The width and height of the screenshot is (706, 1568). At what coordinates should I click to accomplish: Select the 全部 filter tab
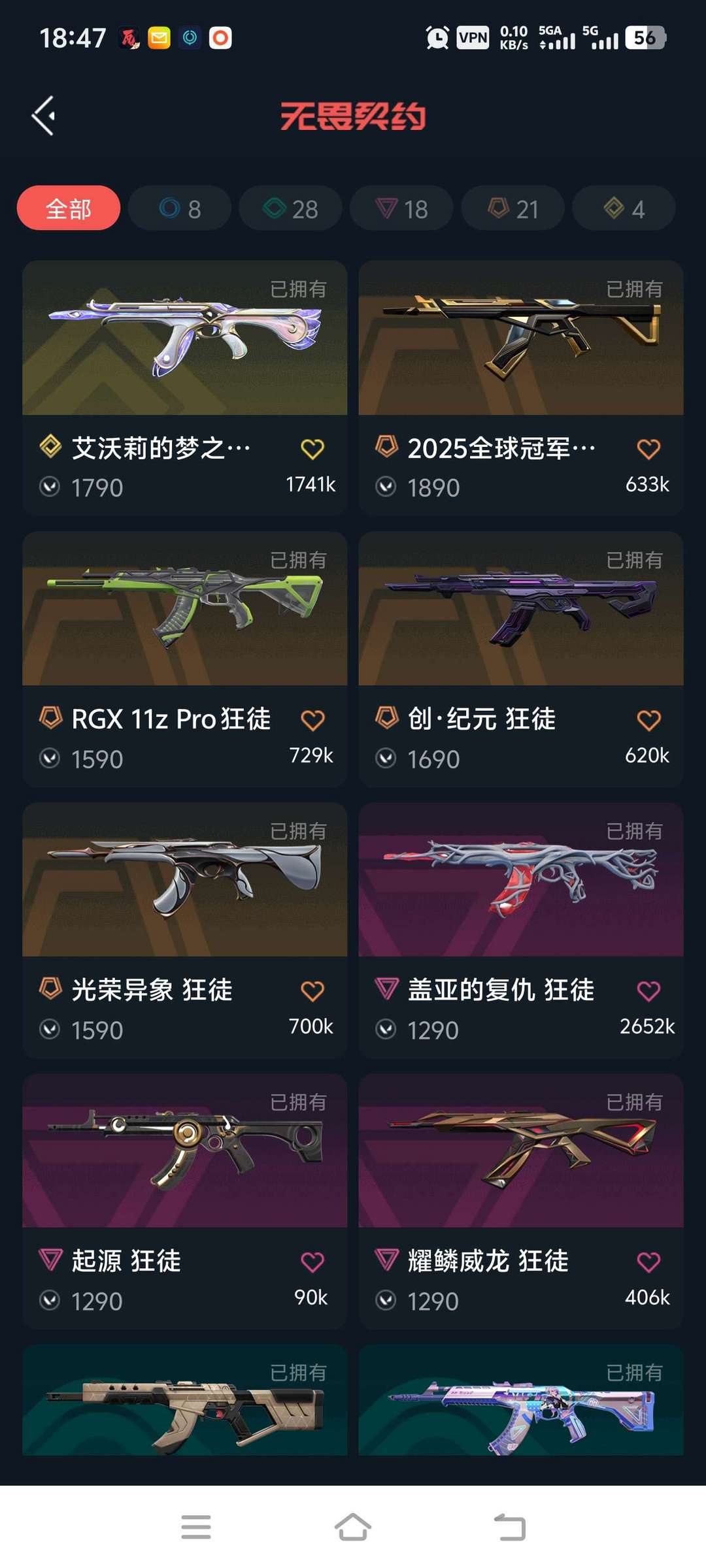69,208
